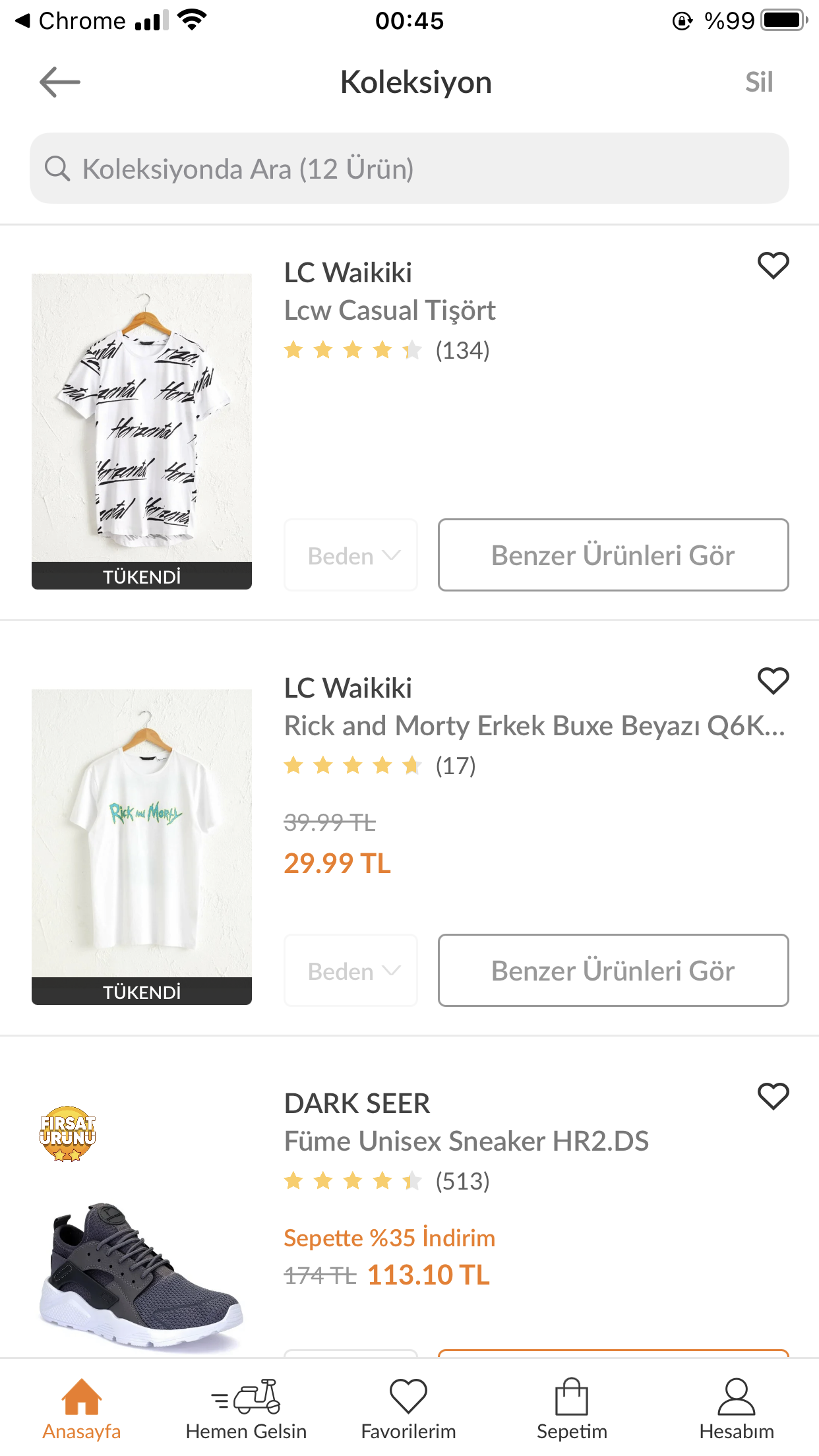Return to Chrome via the status bar
The image size is (819, 1456).
[71, 21]
